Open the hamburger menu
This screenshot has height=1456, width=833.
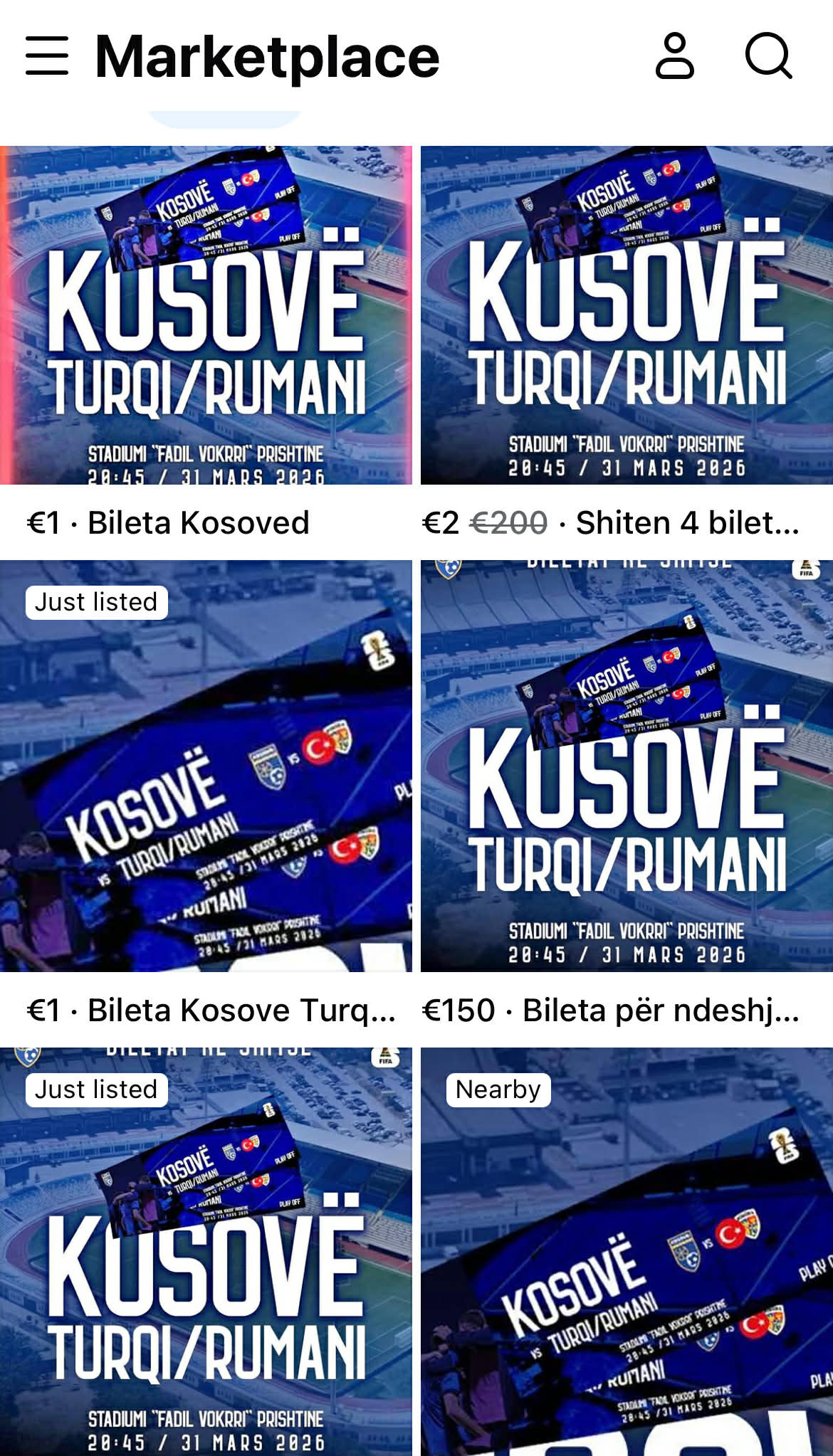[x=47, y=56]
